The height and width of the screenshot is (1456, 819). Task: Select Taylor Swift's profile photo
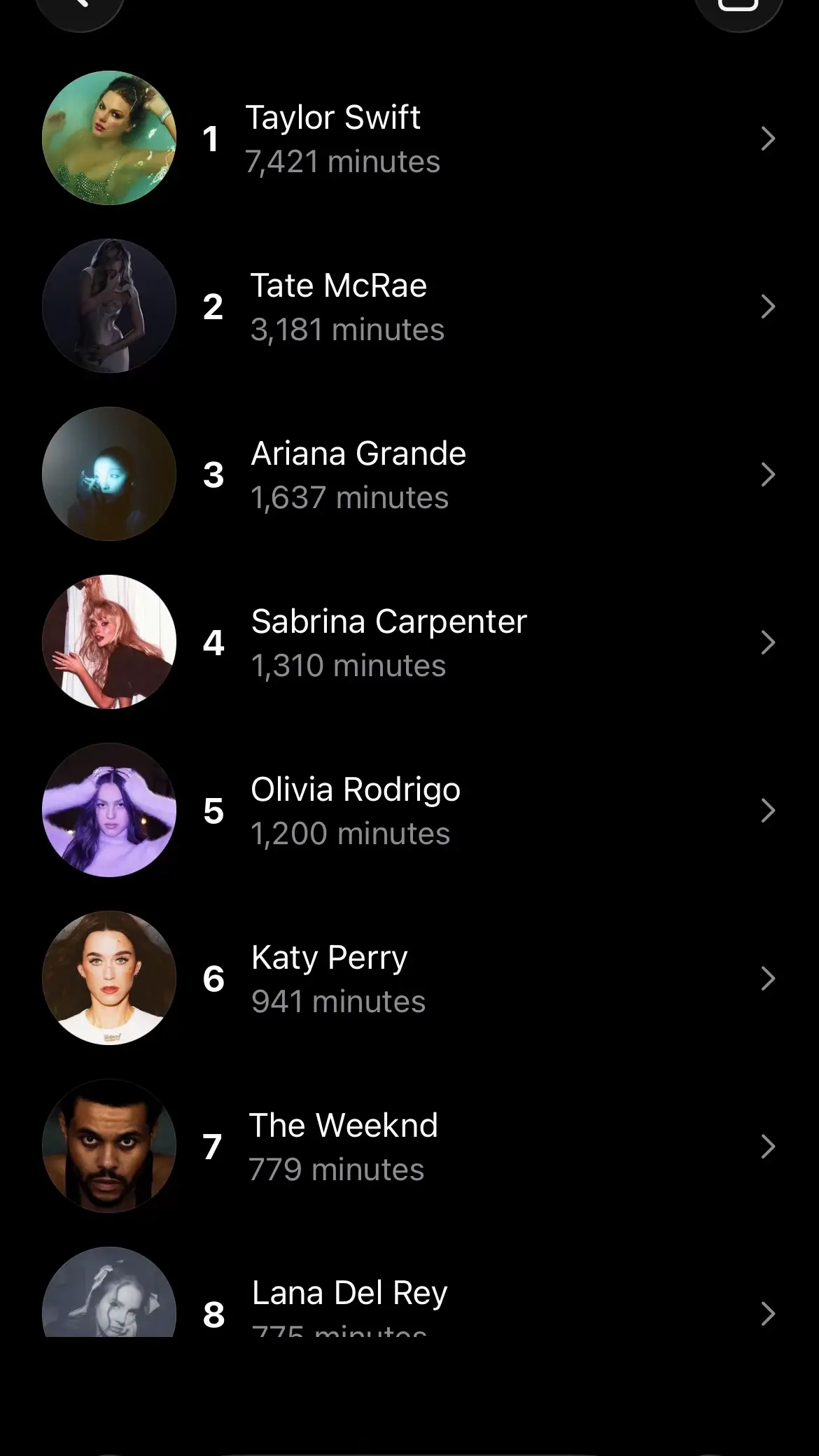coord(109,138)
